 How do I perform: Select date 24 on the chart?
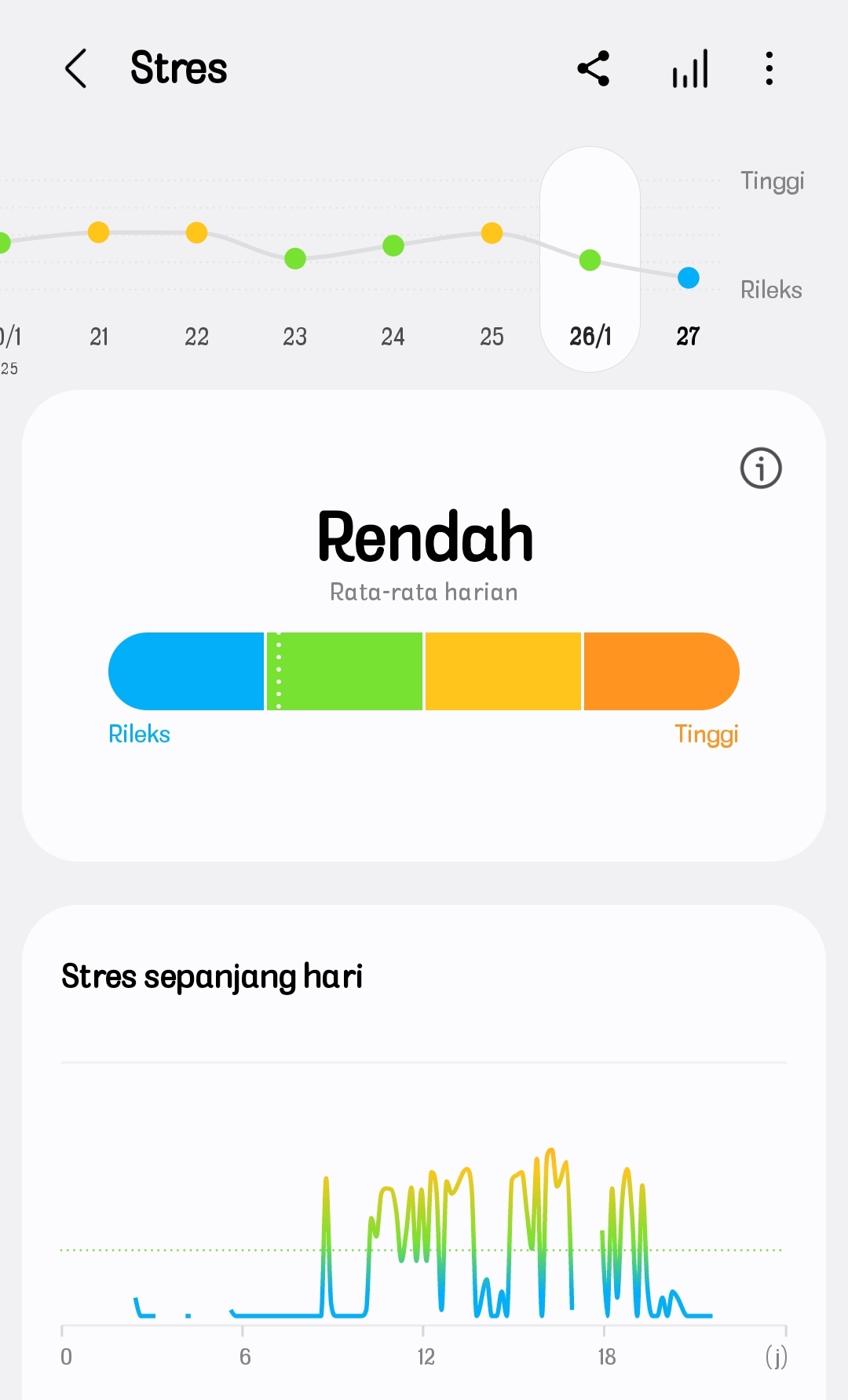[393, 337]
